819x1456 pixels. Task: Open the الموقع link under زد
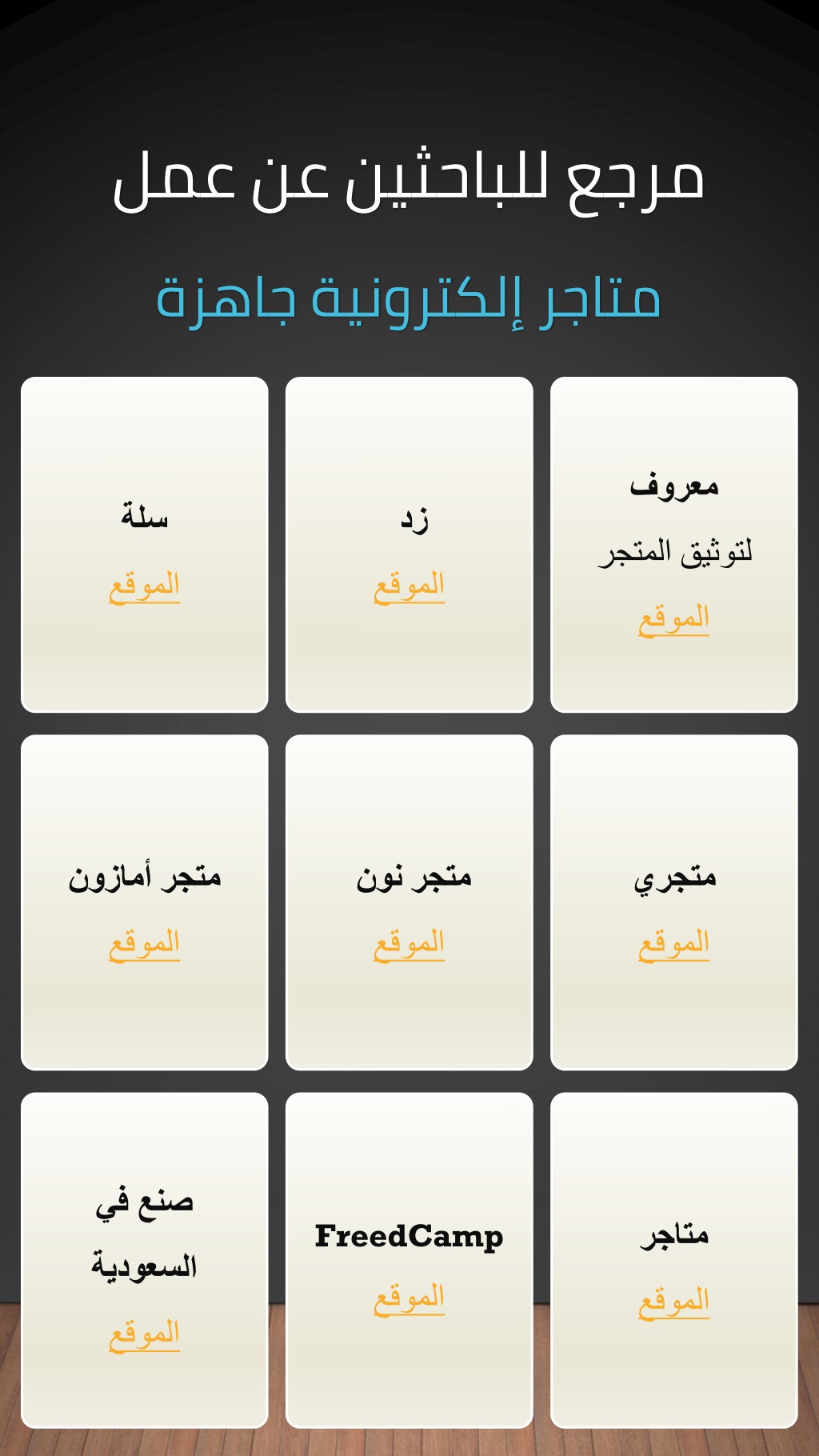[x=409, y=586]
